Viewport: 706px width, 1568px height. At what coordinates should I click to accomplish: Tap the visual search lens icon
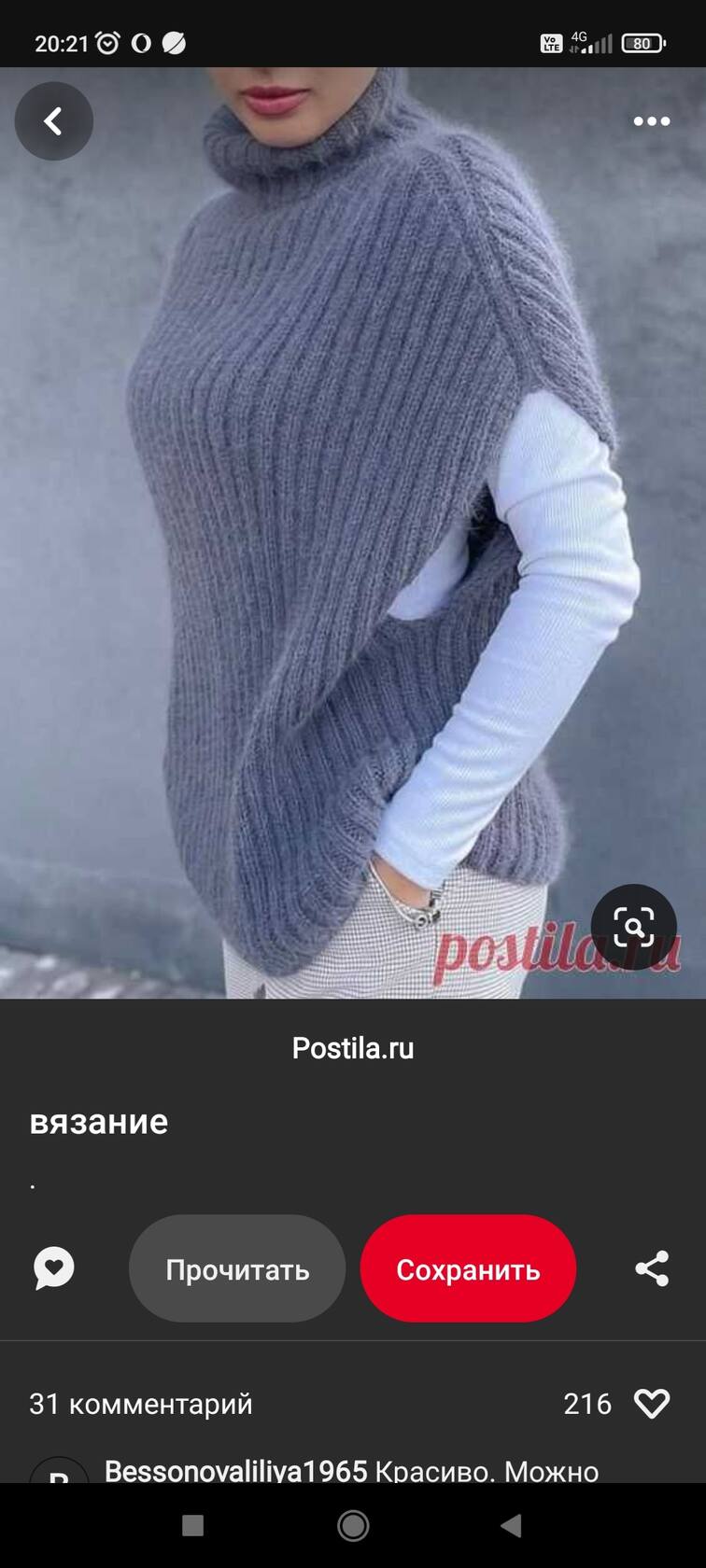[x=633, y=927]
